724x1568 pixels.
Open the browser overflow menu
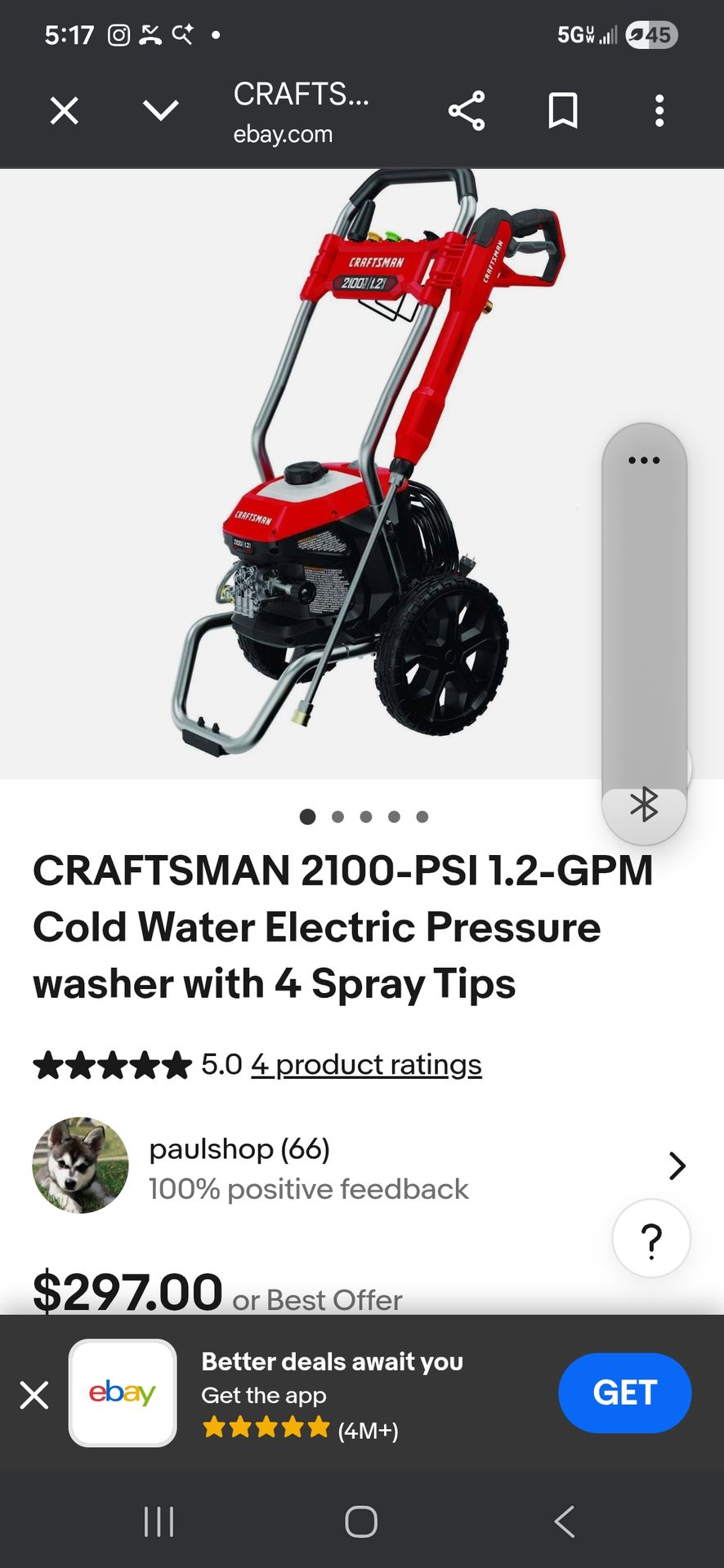pyautogui.click(x=659, y=111)
